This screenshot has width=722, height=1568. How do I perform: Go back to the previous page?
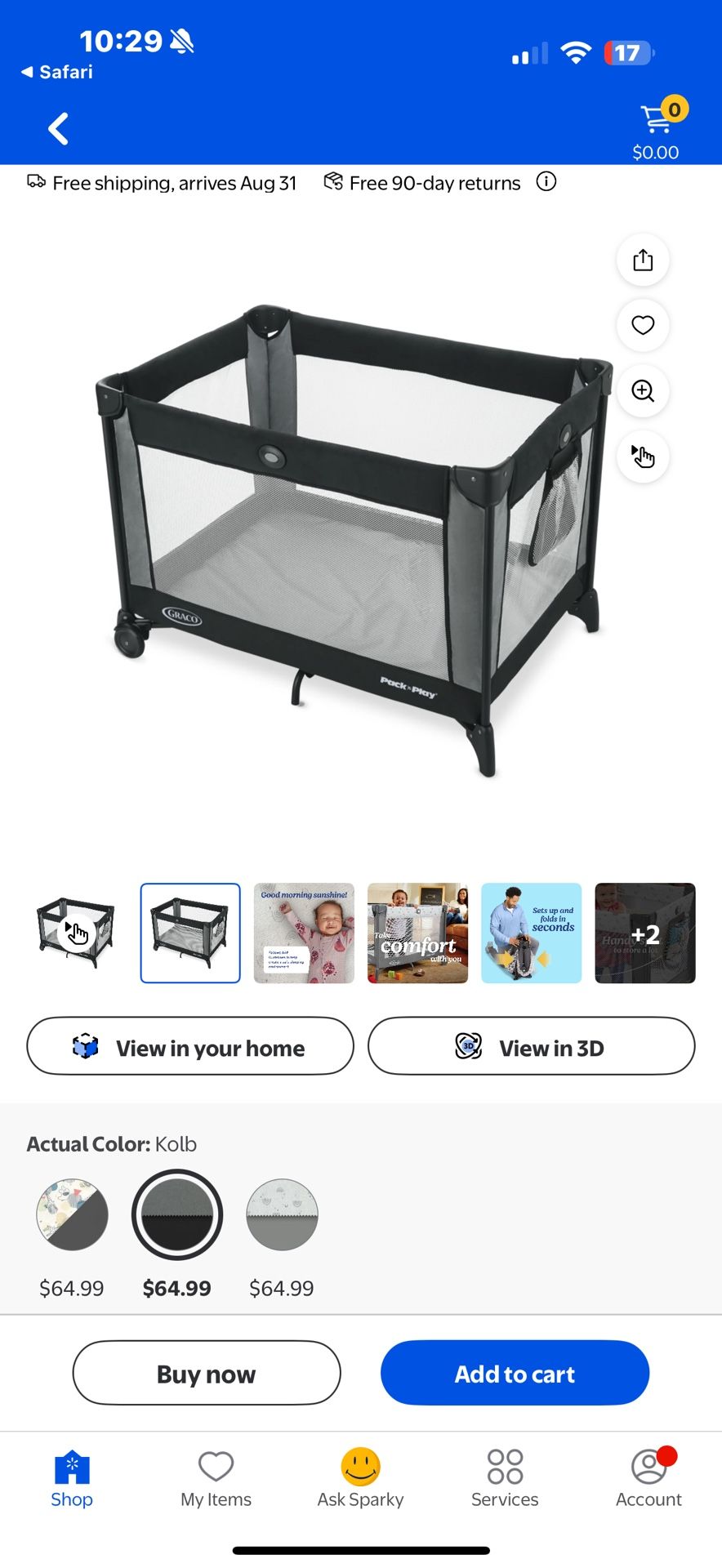click(x=58, y=129)
